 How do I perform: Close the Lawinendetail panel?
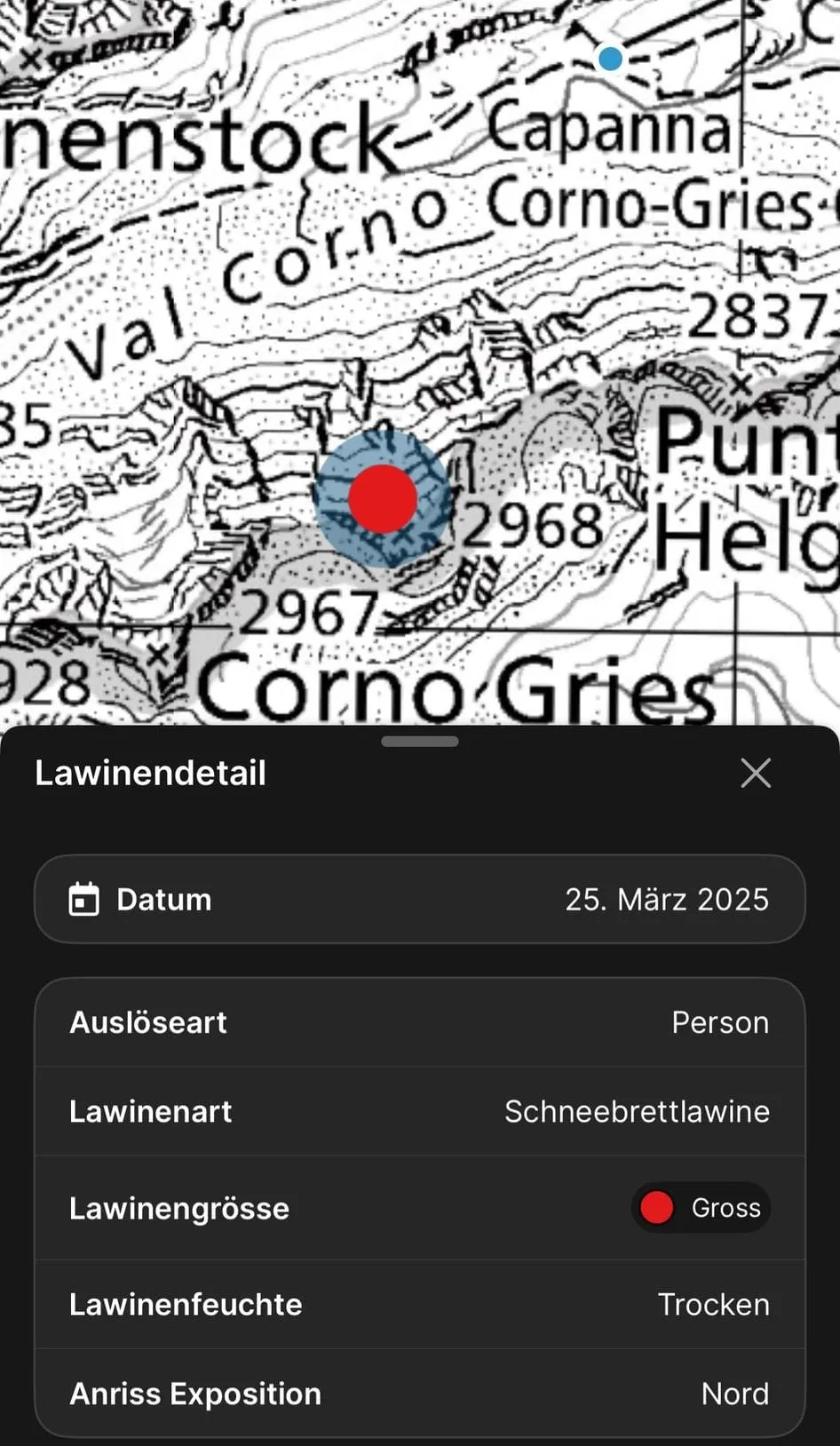pyautogui.click(x=756, y=773)
